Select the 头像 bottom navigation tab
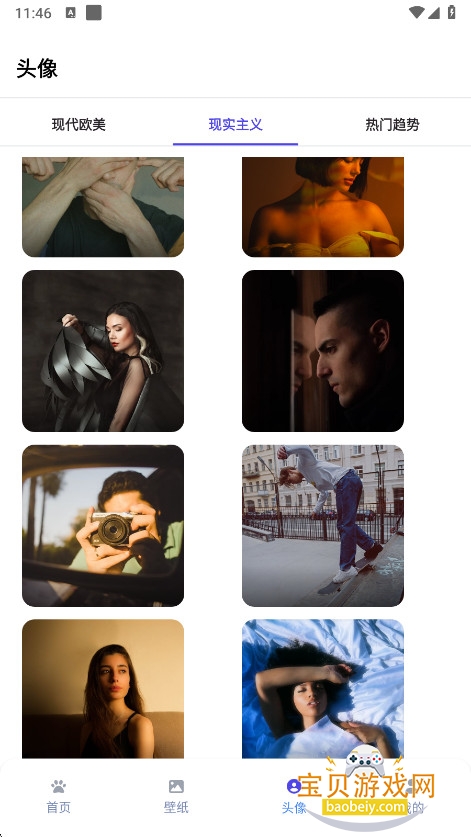The height and width of the screenshot is (837, 471). coord(294,796)
